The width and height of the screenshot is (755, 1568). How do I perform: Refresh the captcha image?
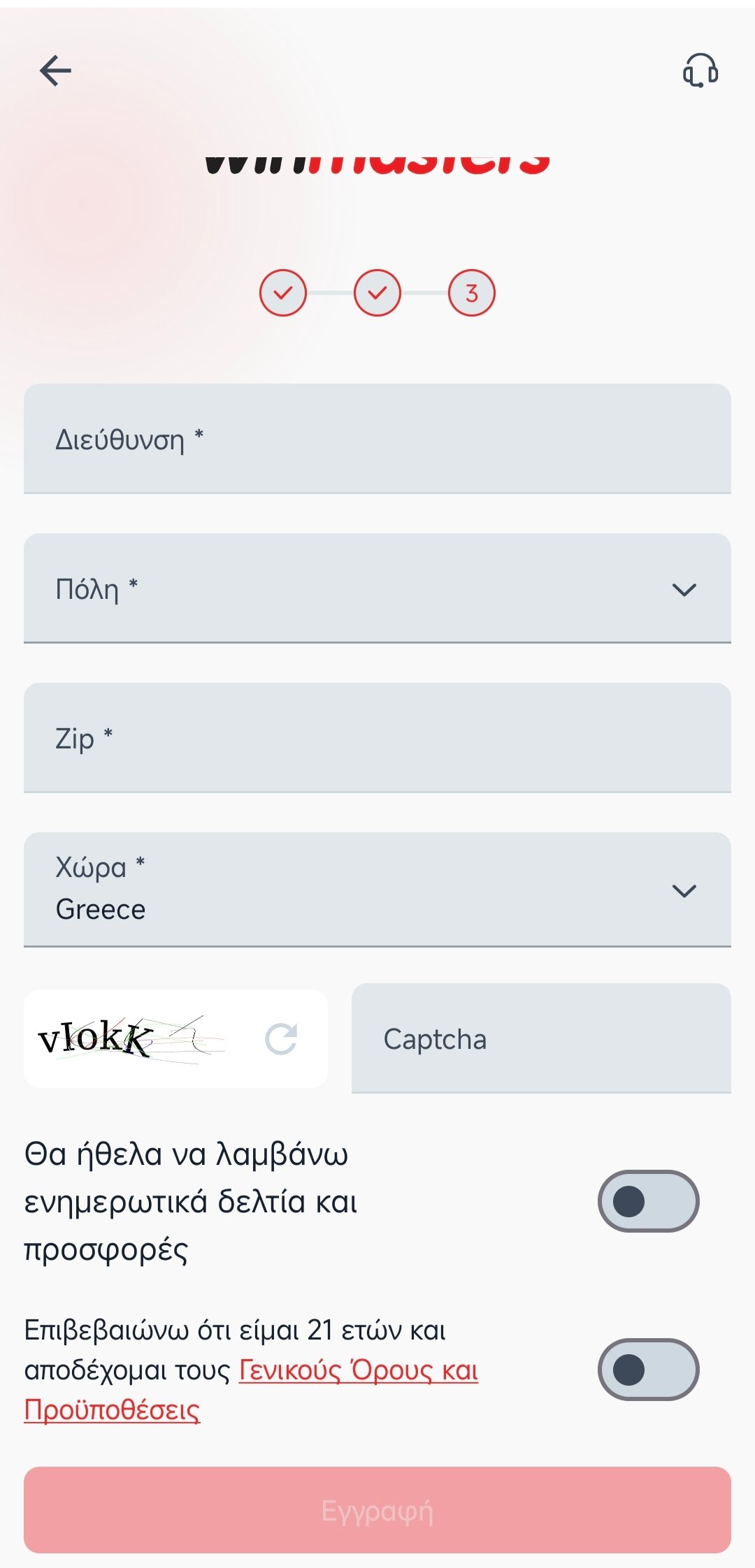[x=281, y=1039]
